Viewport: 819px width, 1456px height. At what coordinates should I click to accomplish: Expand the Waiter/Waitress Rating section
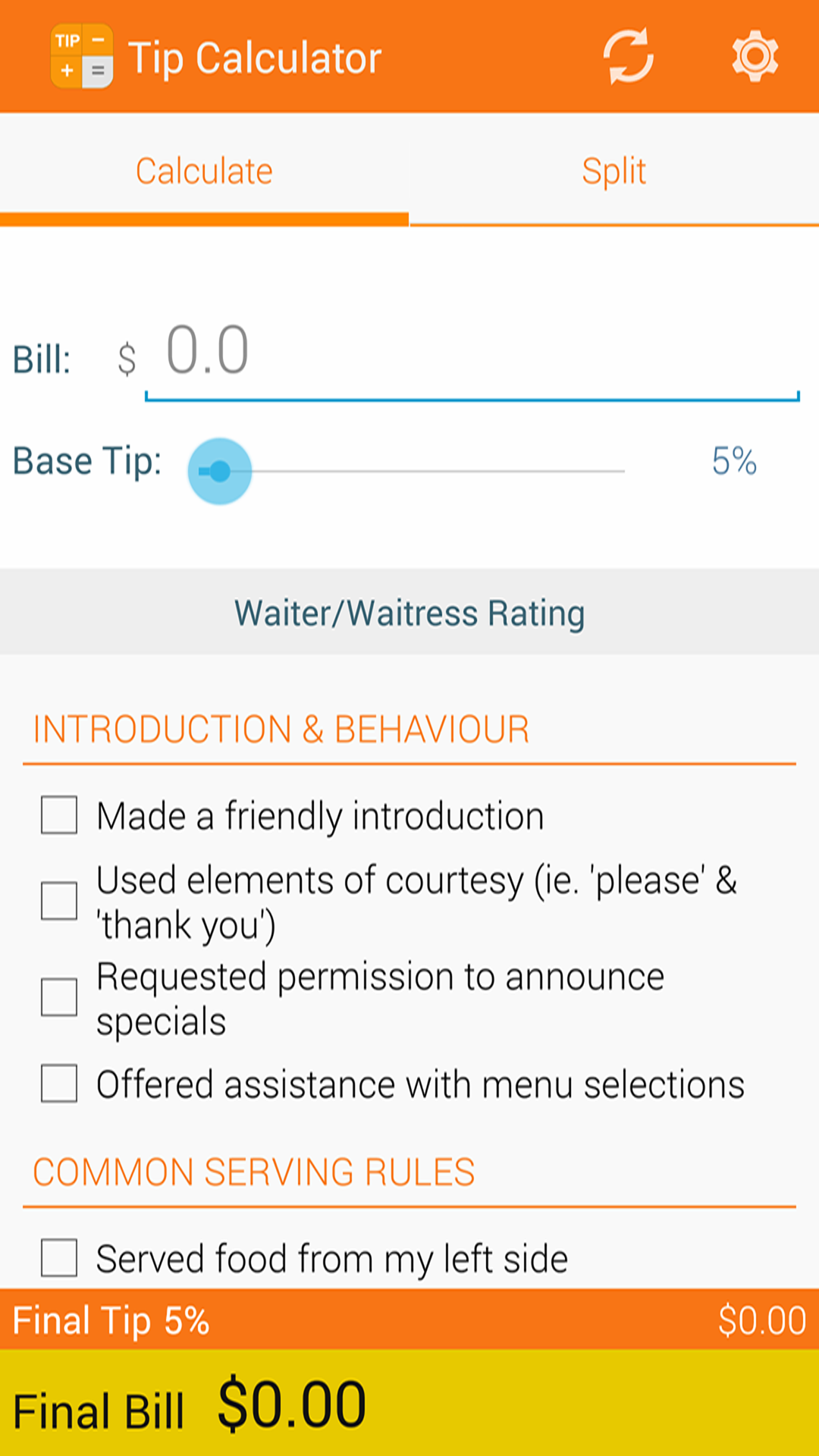409,611
